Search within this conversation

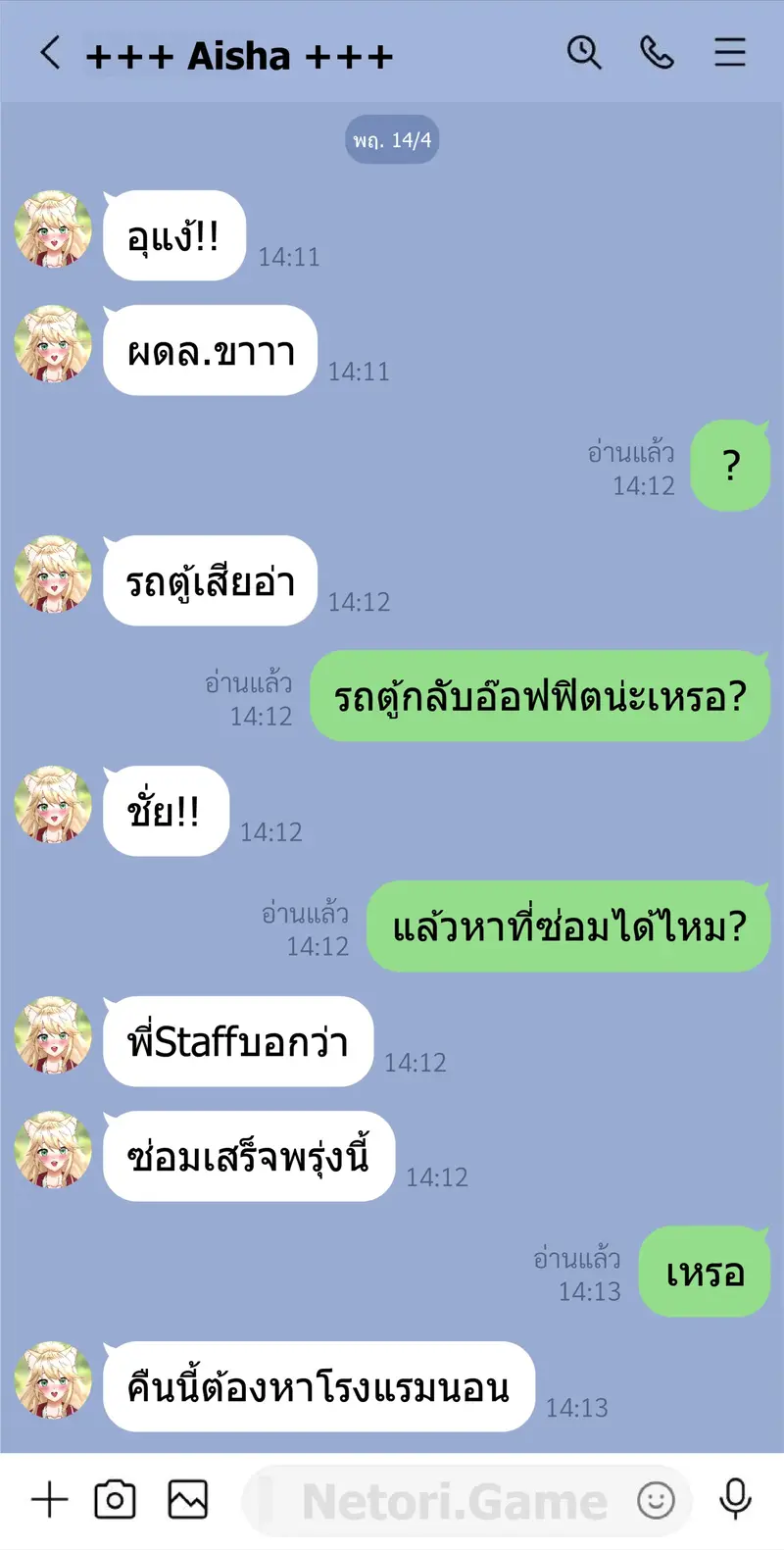coord(584,52)
